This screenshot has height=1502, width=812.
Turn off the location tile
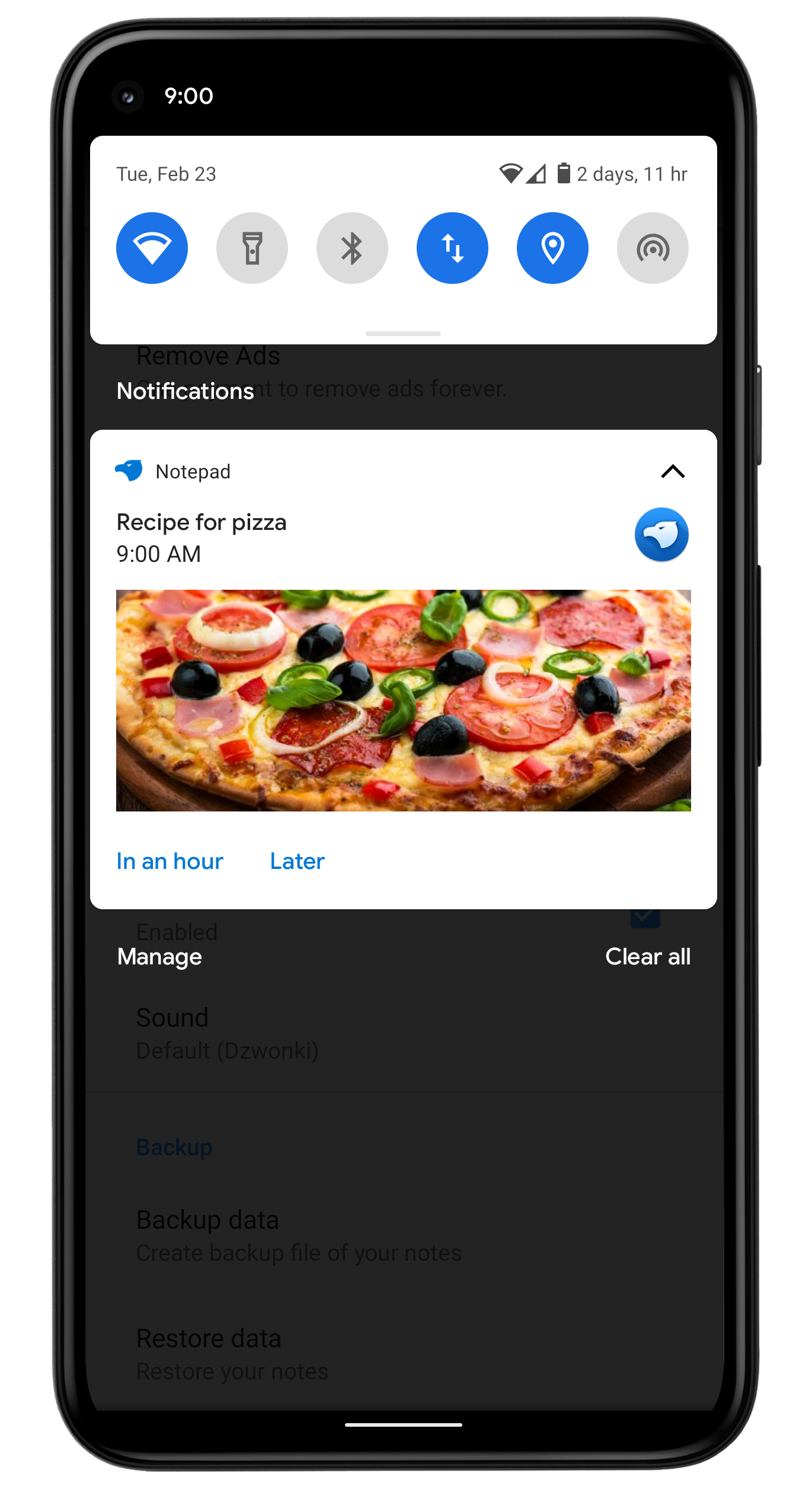(552, 248)
